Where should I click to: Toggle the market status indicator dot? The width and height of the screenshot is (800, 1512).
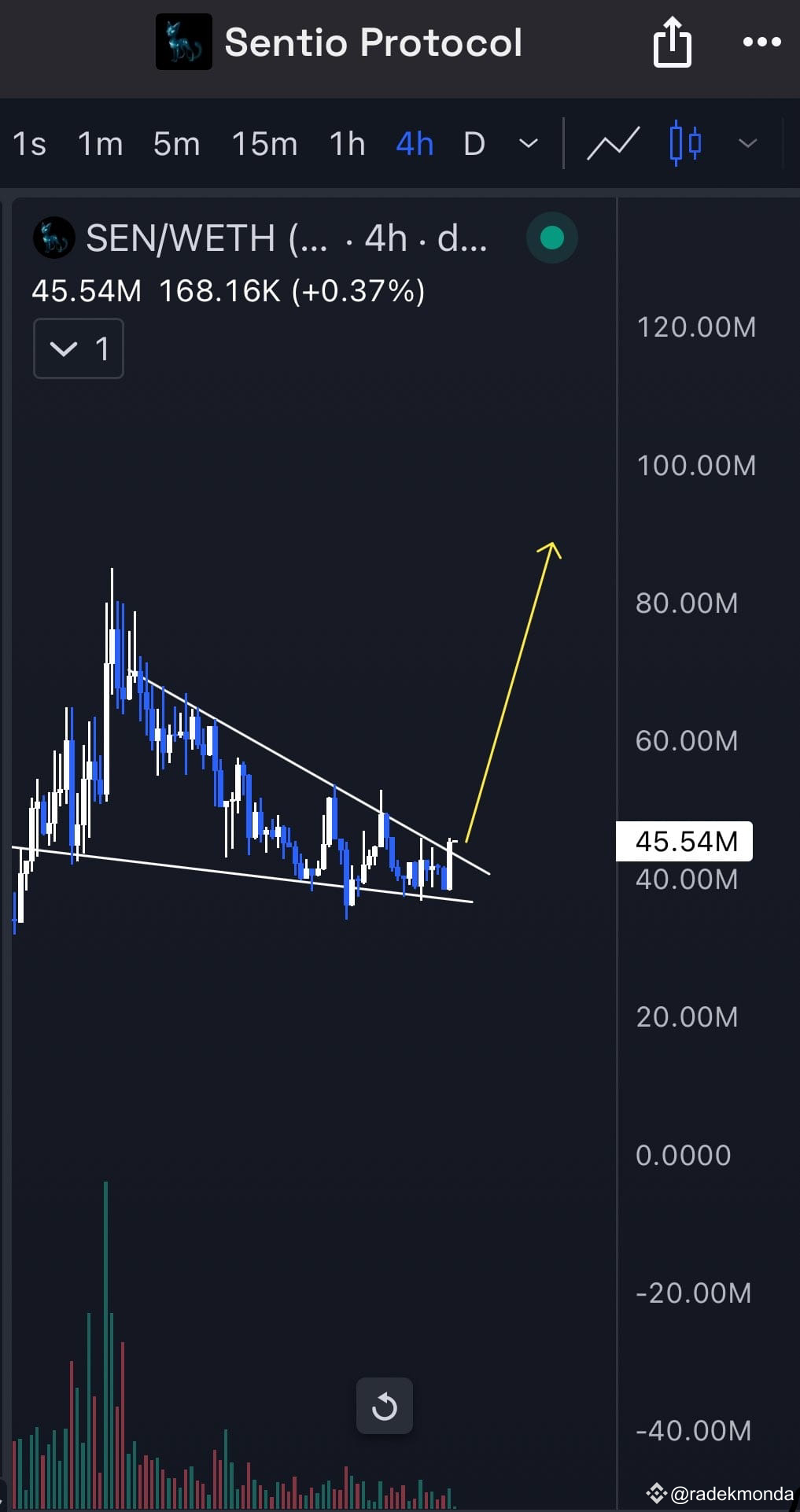[551, 238]
